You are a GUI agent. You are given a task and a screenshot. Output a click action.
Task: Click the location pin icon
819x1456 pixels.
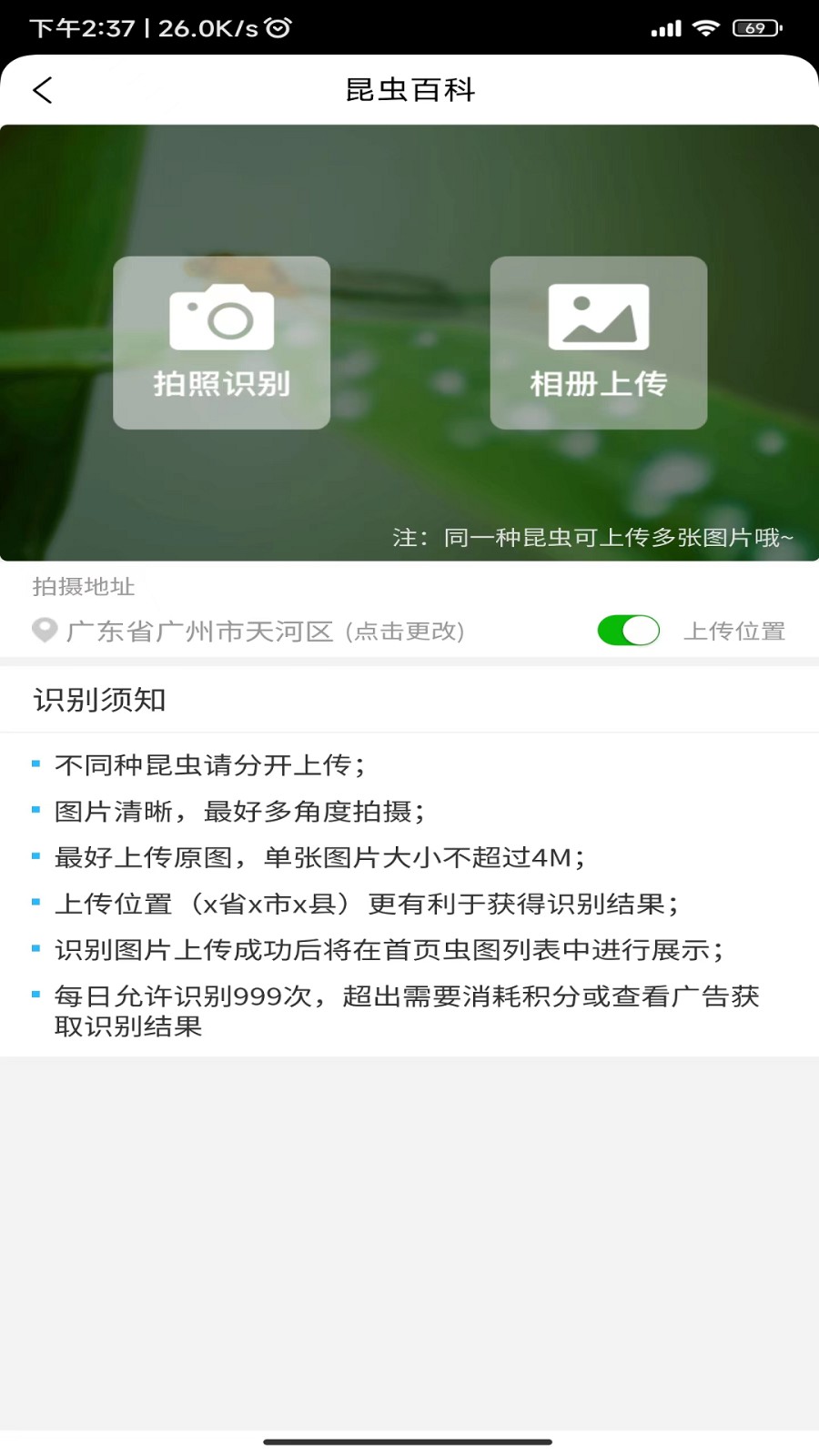point(43,630)
